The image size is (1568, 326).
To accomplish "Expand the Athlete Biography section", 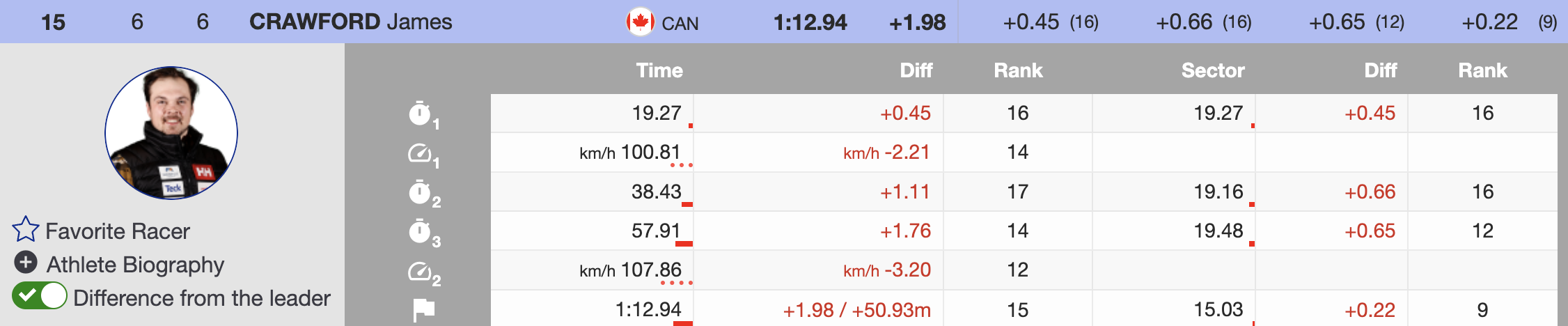I will tap(26, 263).
